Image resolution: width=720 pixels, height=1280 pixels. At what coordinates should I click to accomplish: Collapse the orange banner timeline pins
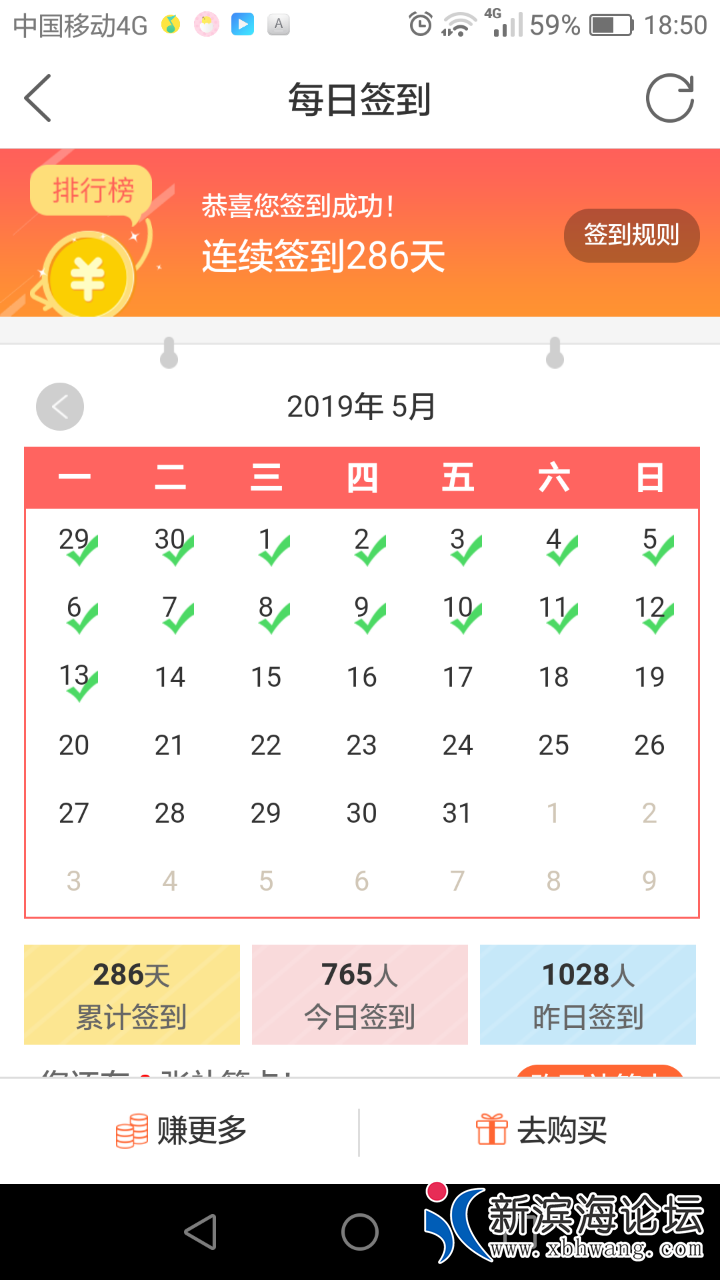pyautogui.click(x=169, y=350)
